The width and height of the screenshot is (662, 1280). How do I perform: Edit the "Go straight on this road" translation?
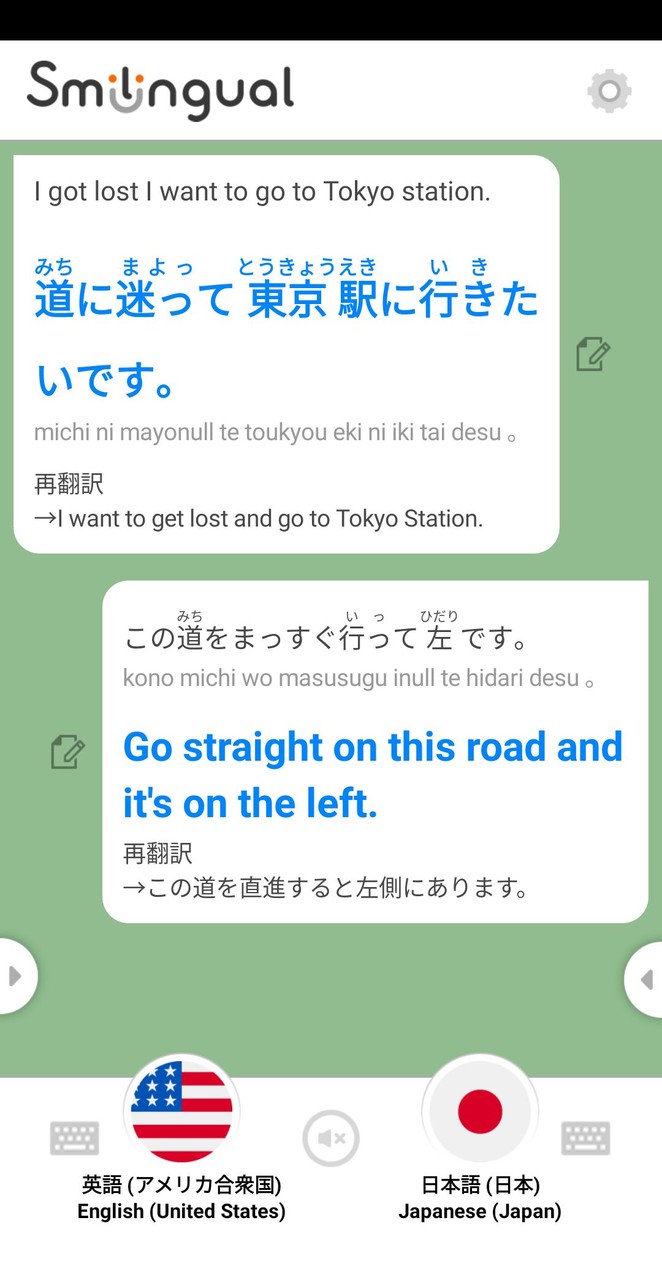pyautogui.click(x=68, y=751)
